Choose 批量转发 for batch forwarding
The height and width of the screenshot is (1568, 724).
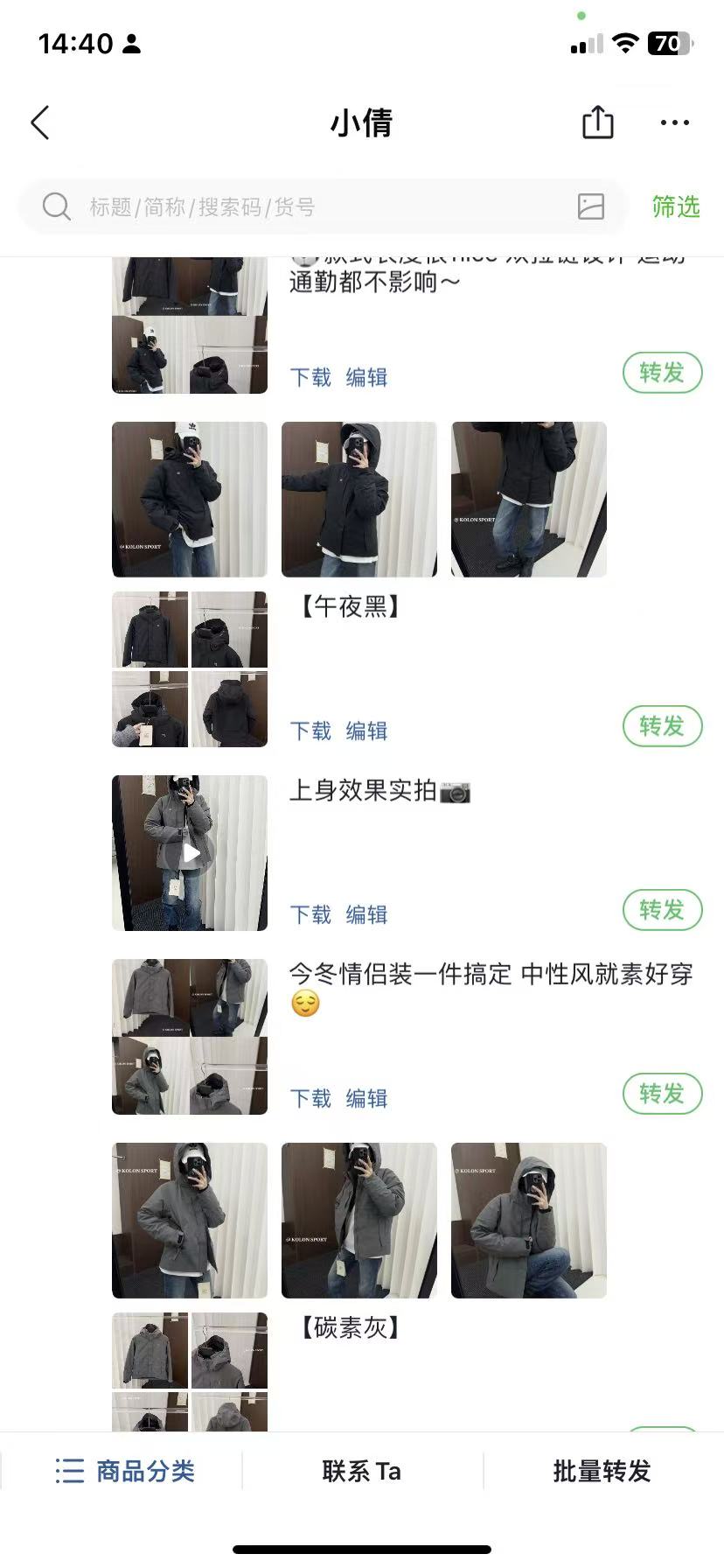[602, 1471]
